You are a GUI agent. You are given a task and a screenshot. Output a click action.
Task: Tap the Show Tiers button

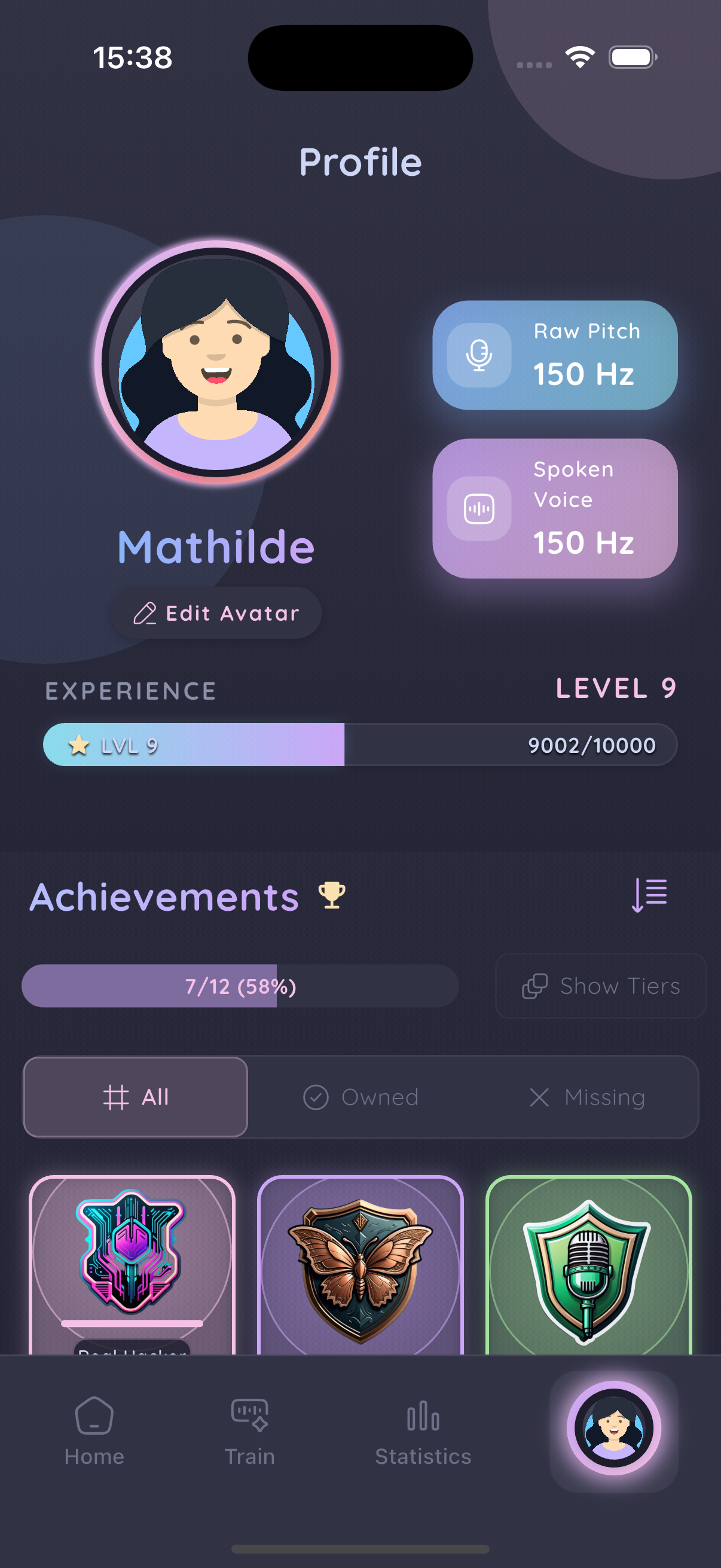600,986
